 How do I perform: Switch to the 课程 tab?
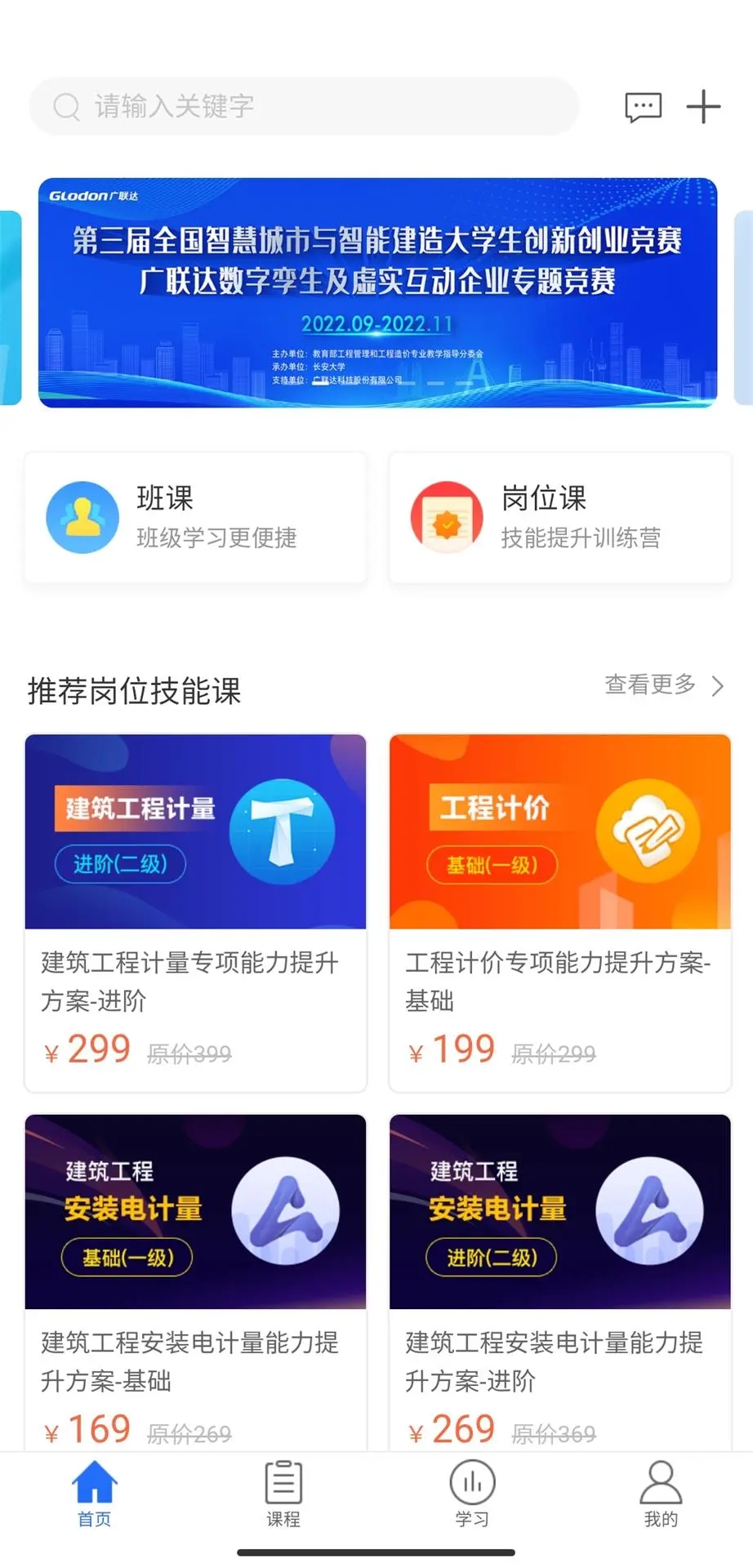click(283, 1493)
